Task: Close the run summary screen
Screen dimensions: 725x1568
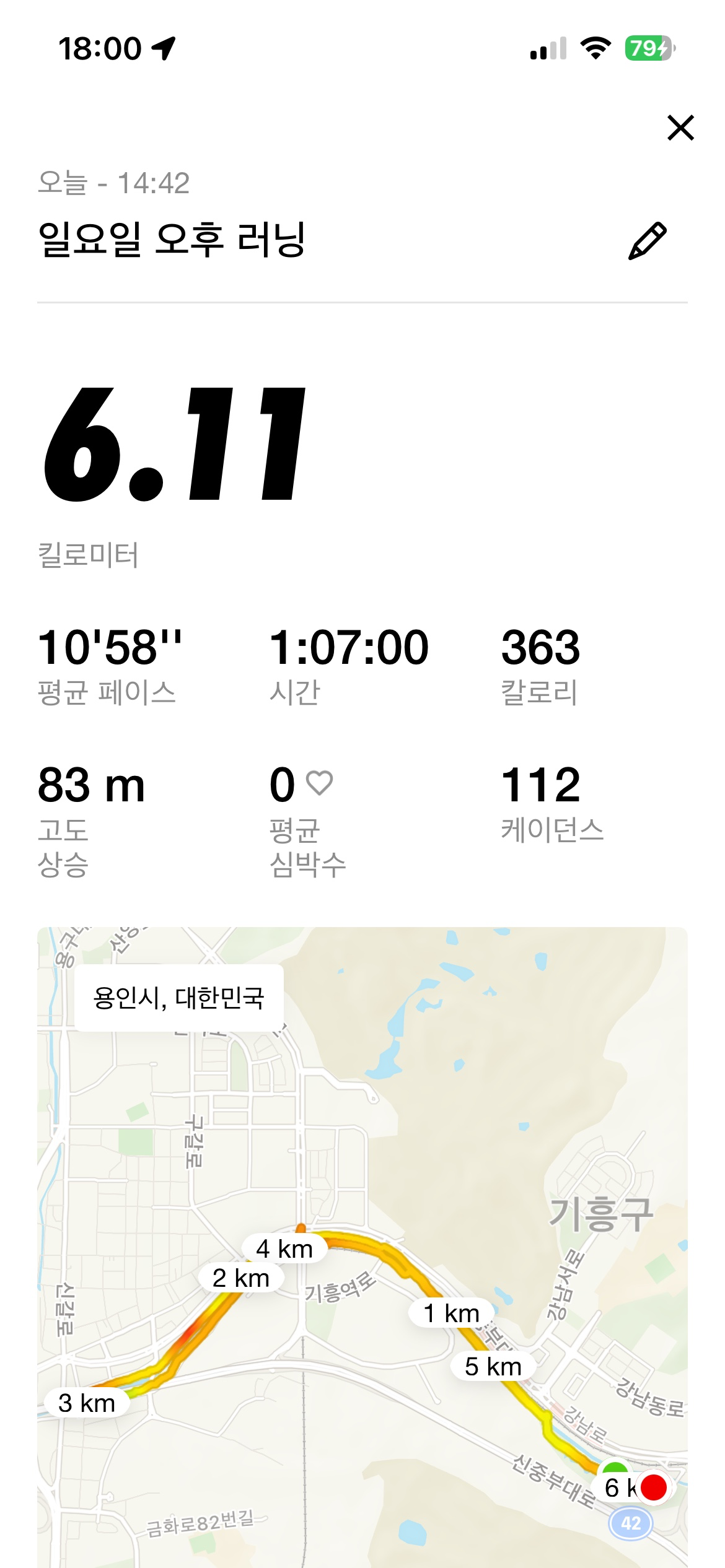Action: [x=680, y=128]
